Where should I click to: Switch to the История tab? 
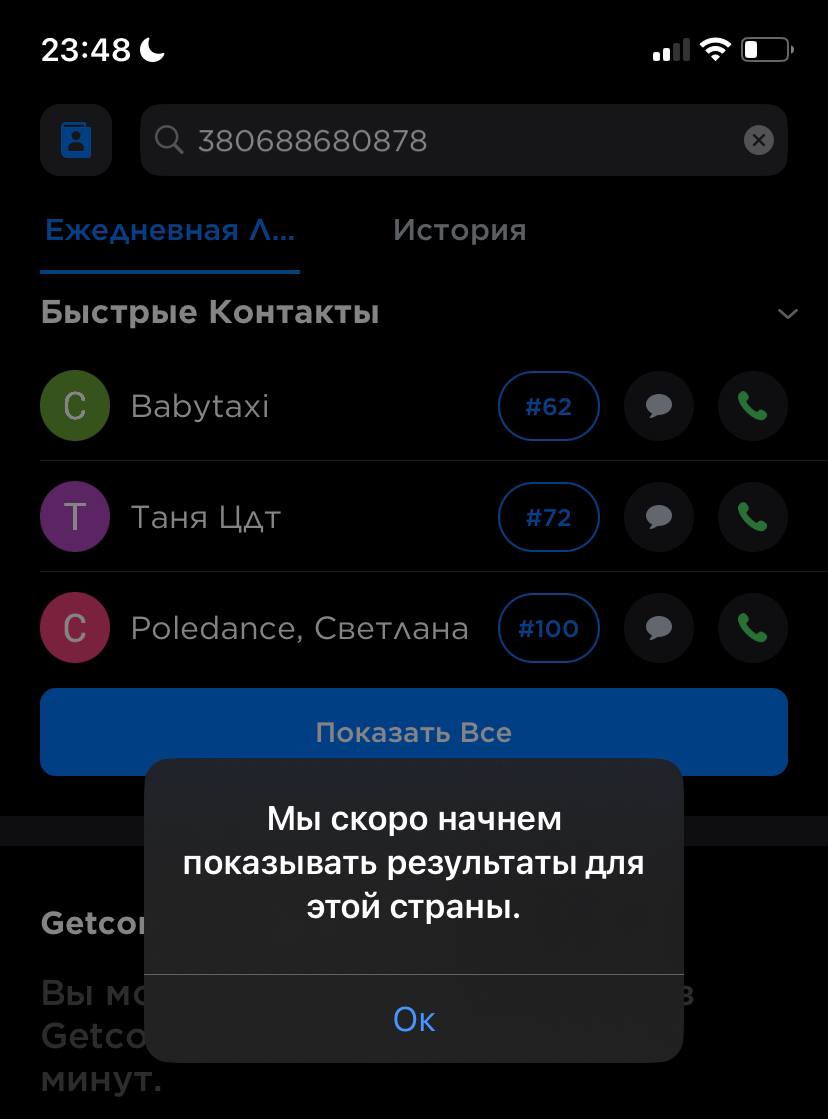(459, 230)
